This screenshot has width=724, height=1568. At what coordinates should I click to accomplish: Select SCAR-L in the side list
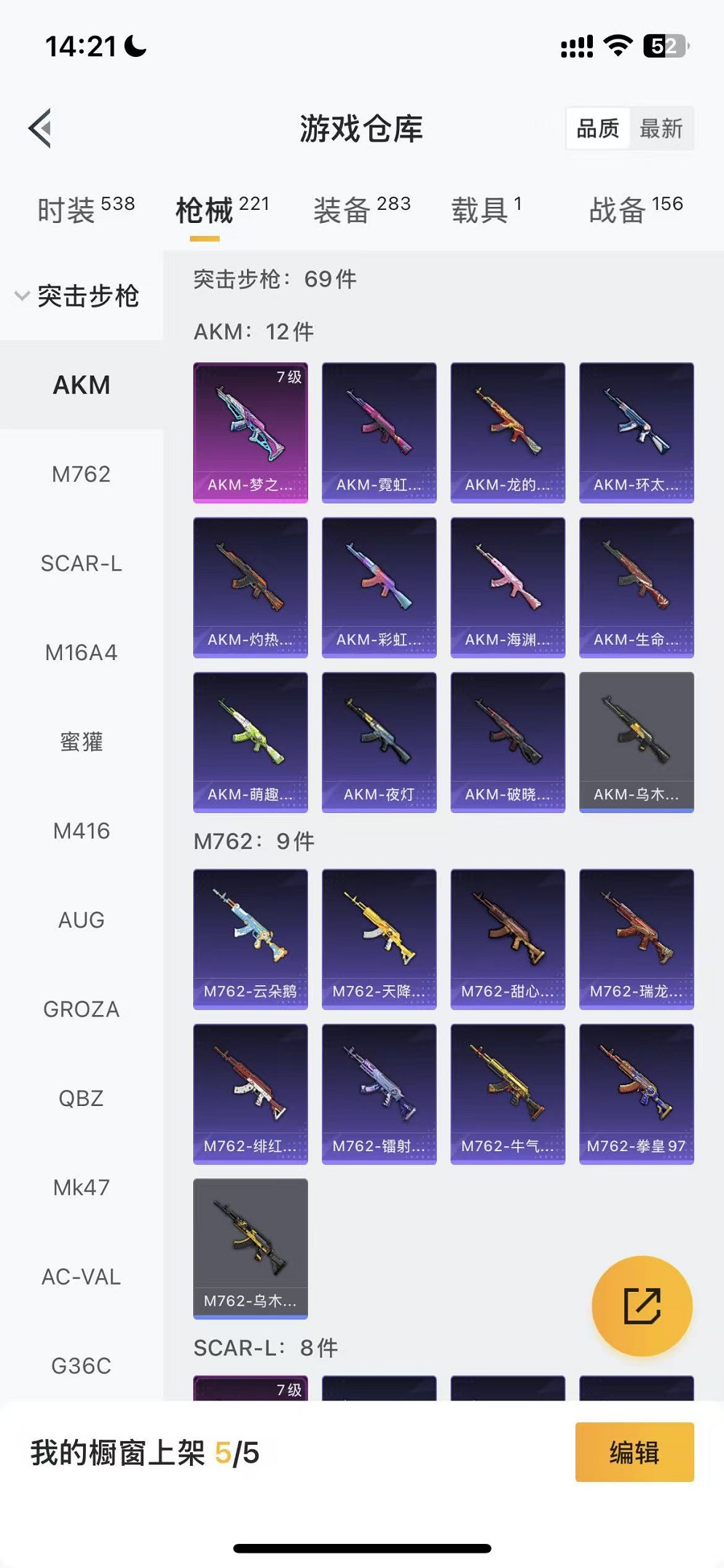click(81, 563)
